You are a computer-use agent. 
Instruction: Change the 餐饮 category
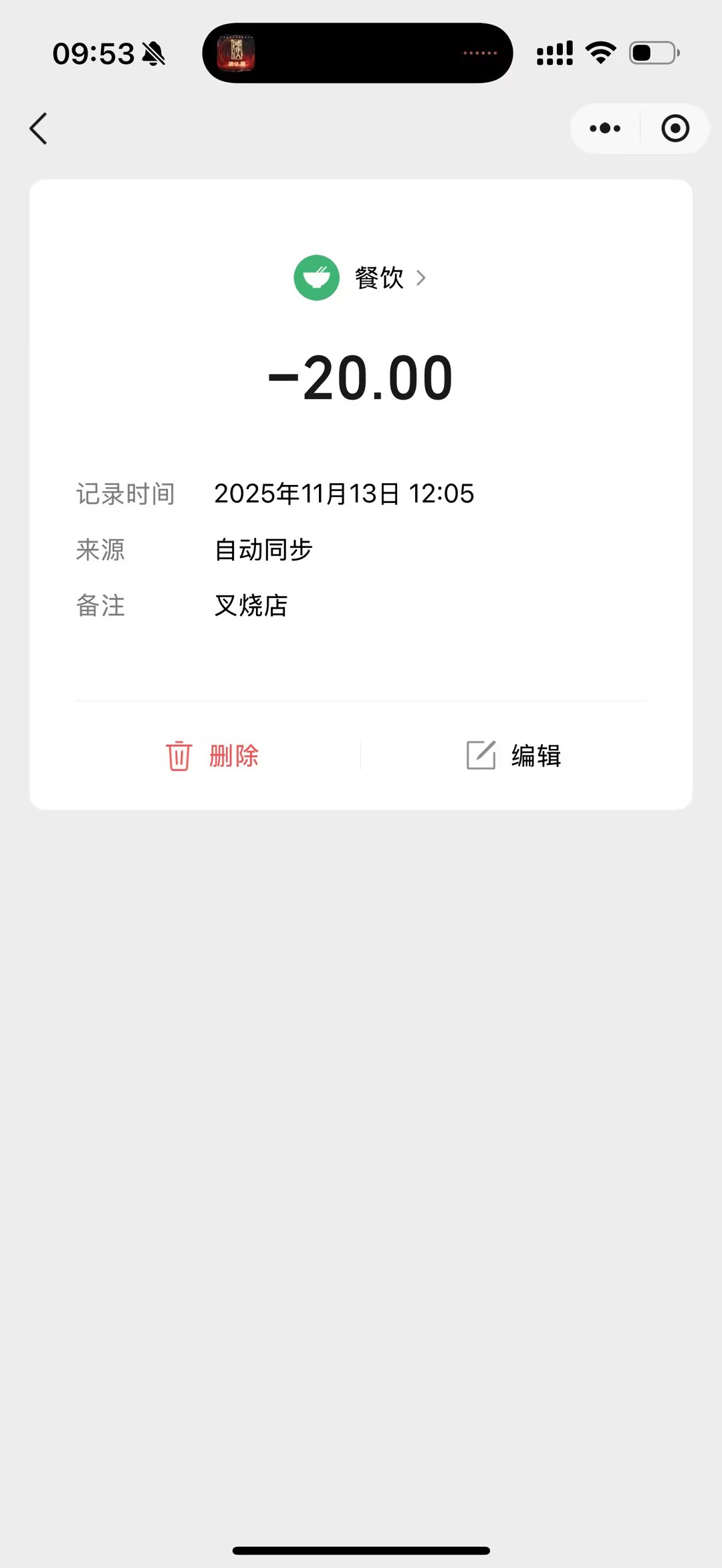[361, 278]
